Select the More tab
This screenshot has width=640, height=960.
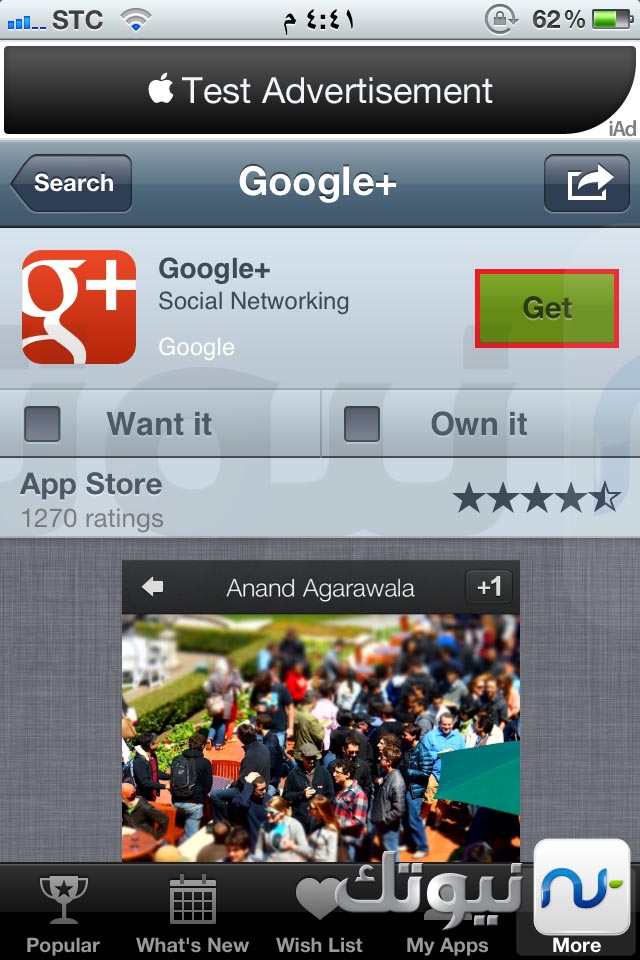[578, 915]
